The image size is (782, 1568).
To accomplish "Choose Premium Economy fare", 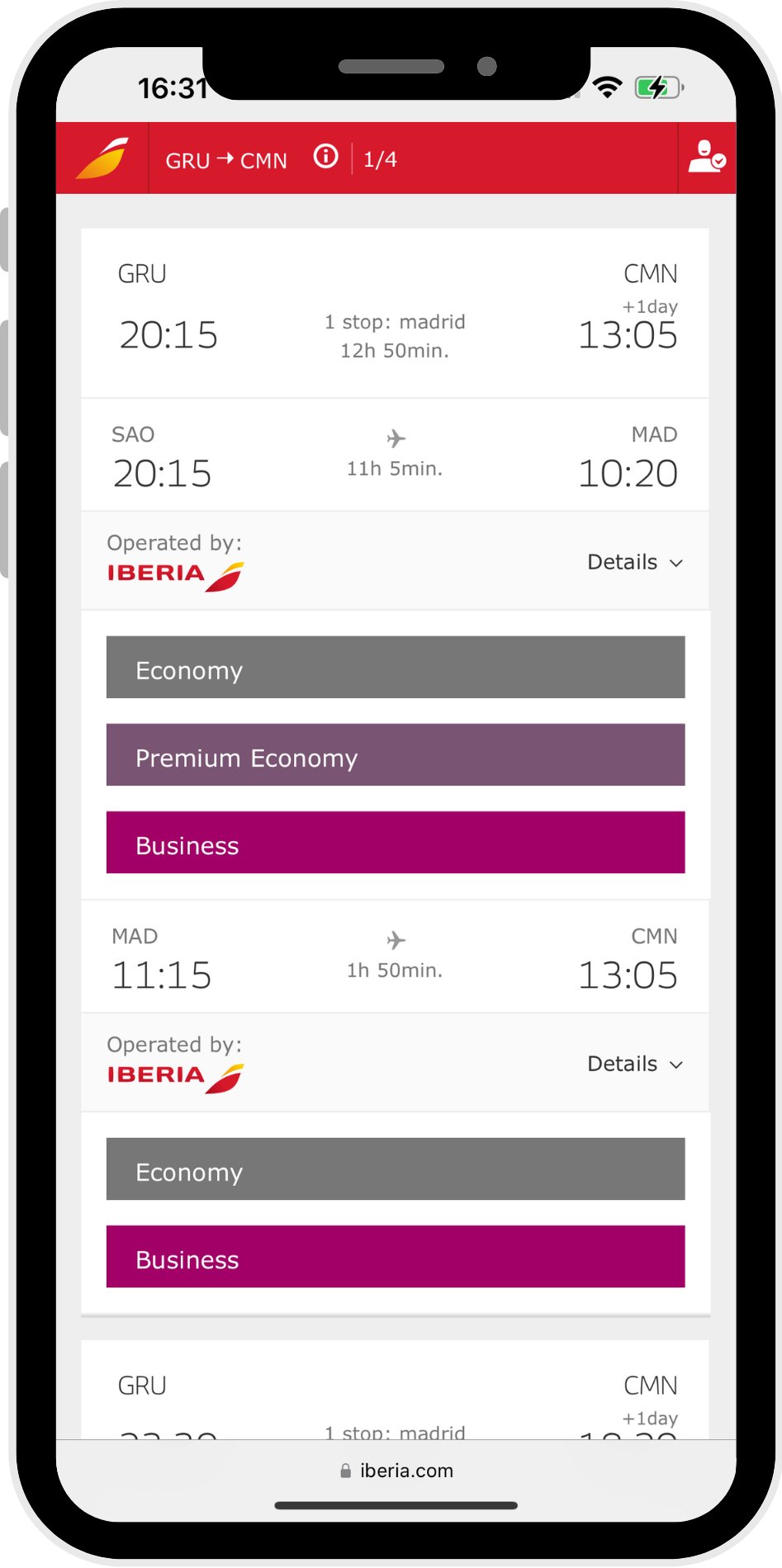I will (396, 755).
